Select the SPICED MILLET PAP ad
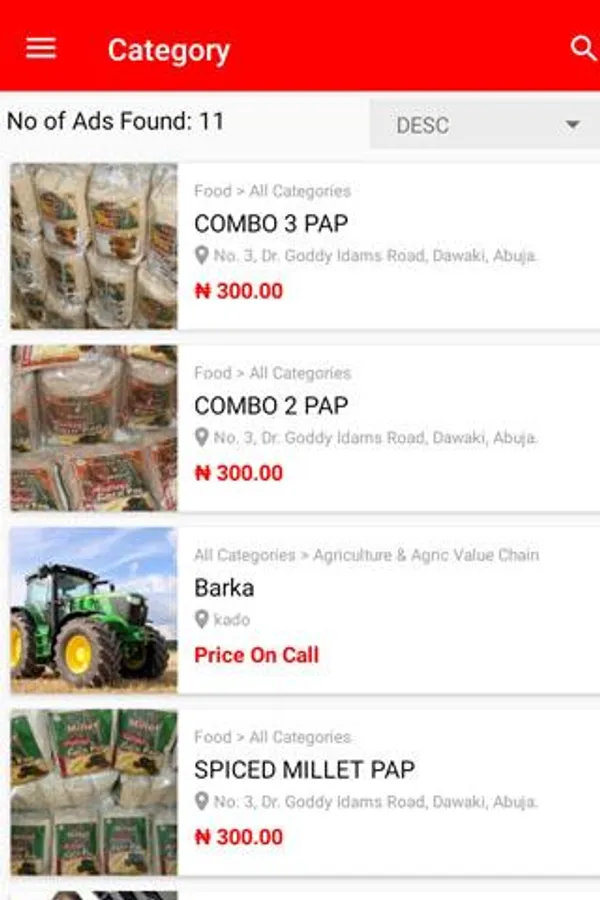Image resolution: width=600 pixels, height=900 pixels. (x=304, y=770)
